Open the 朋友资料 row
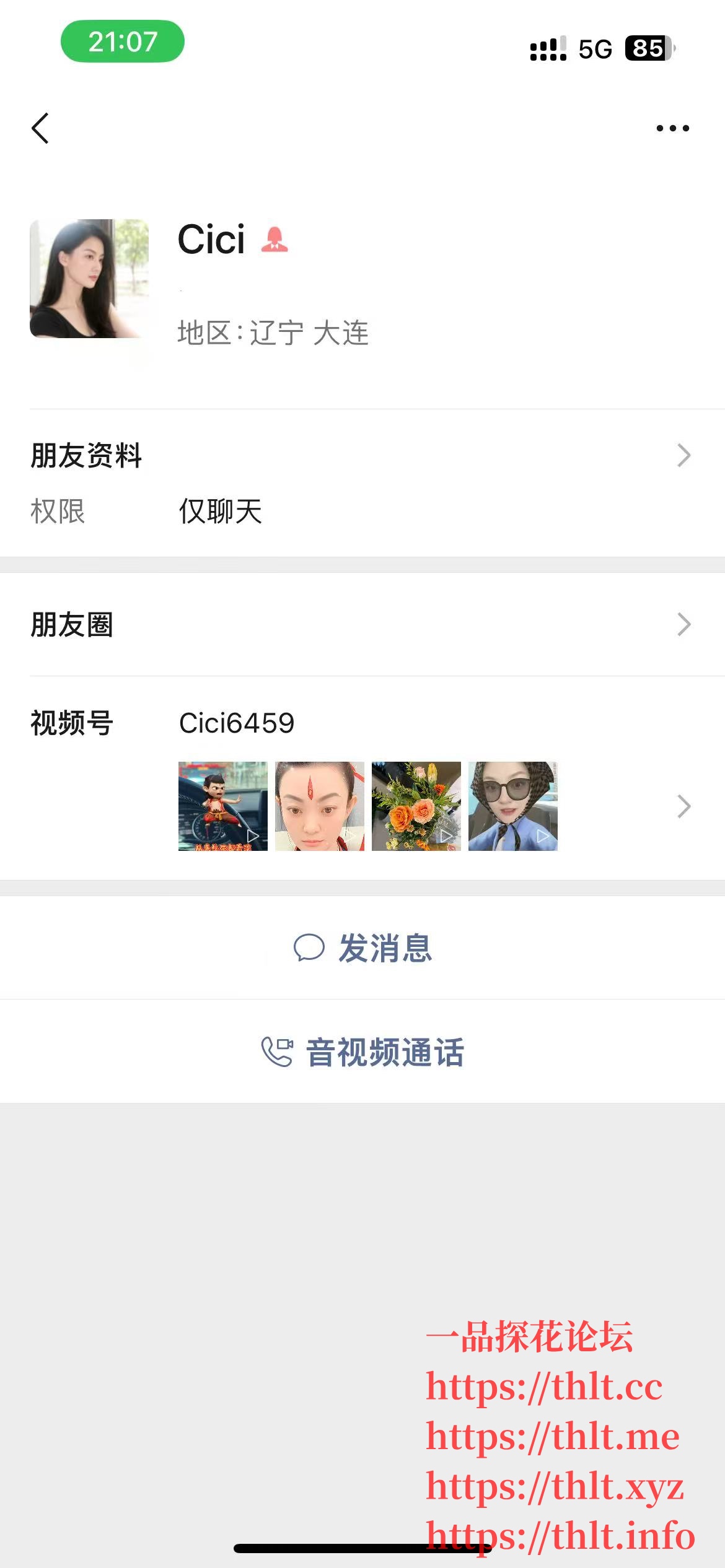The width and height of the screenshot is (725, 1568). (x=362, y=456)
